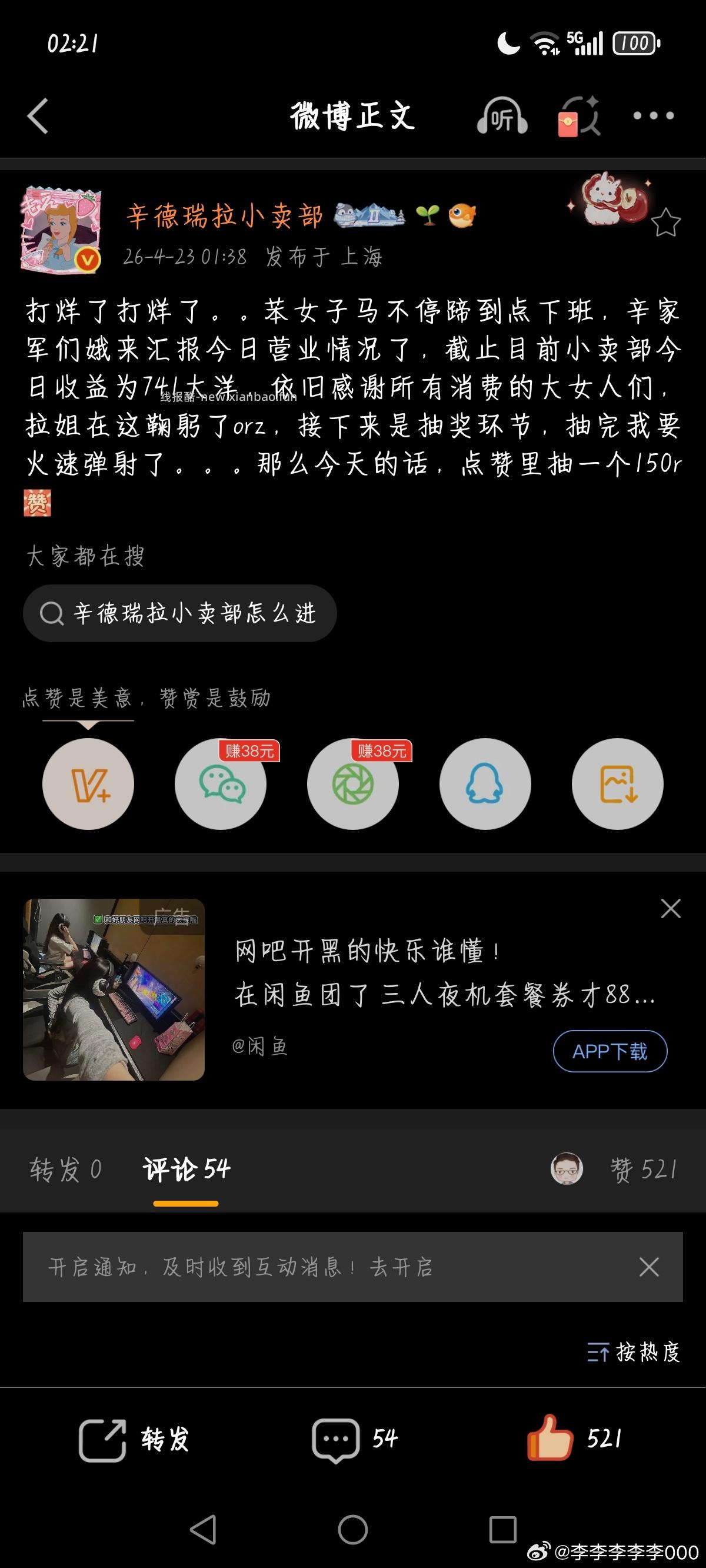Collapse the ad card with the X

[671, 908]
